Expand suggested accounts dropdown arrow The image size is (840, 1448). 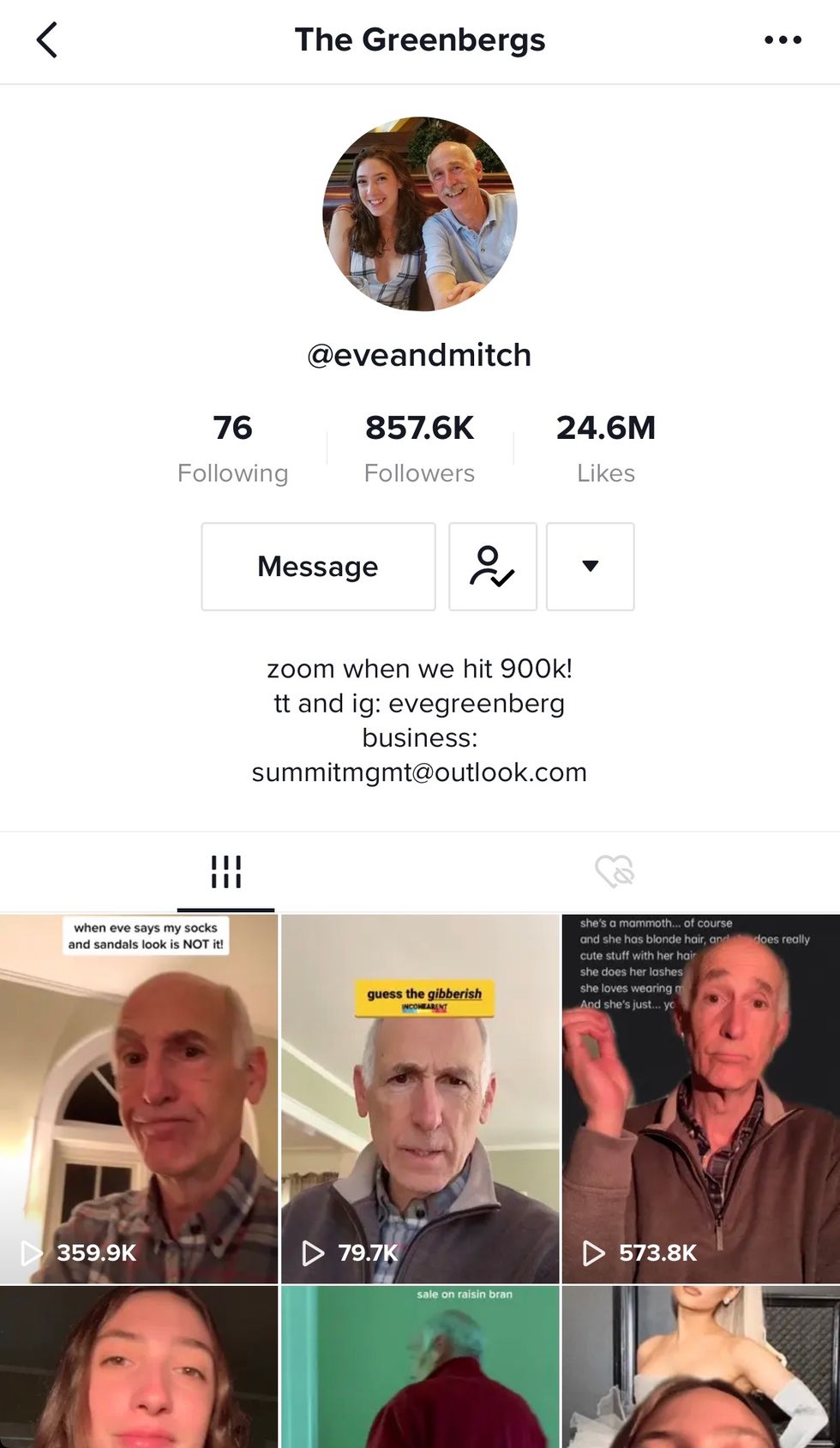click(590, 567)
